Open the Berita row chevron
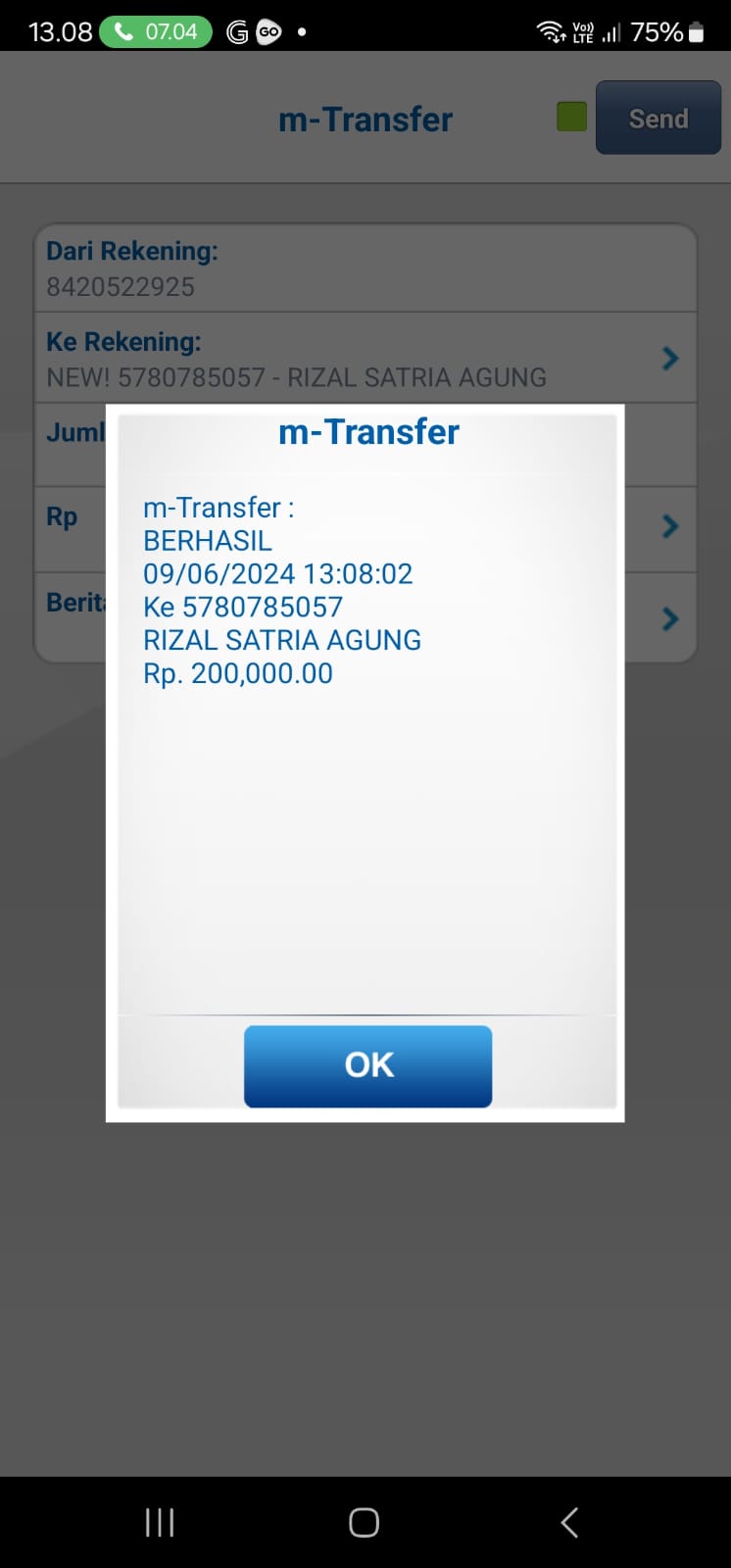 670,618
